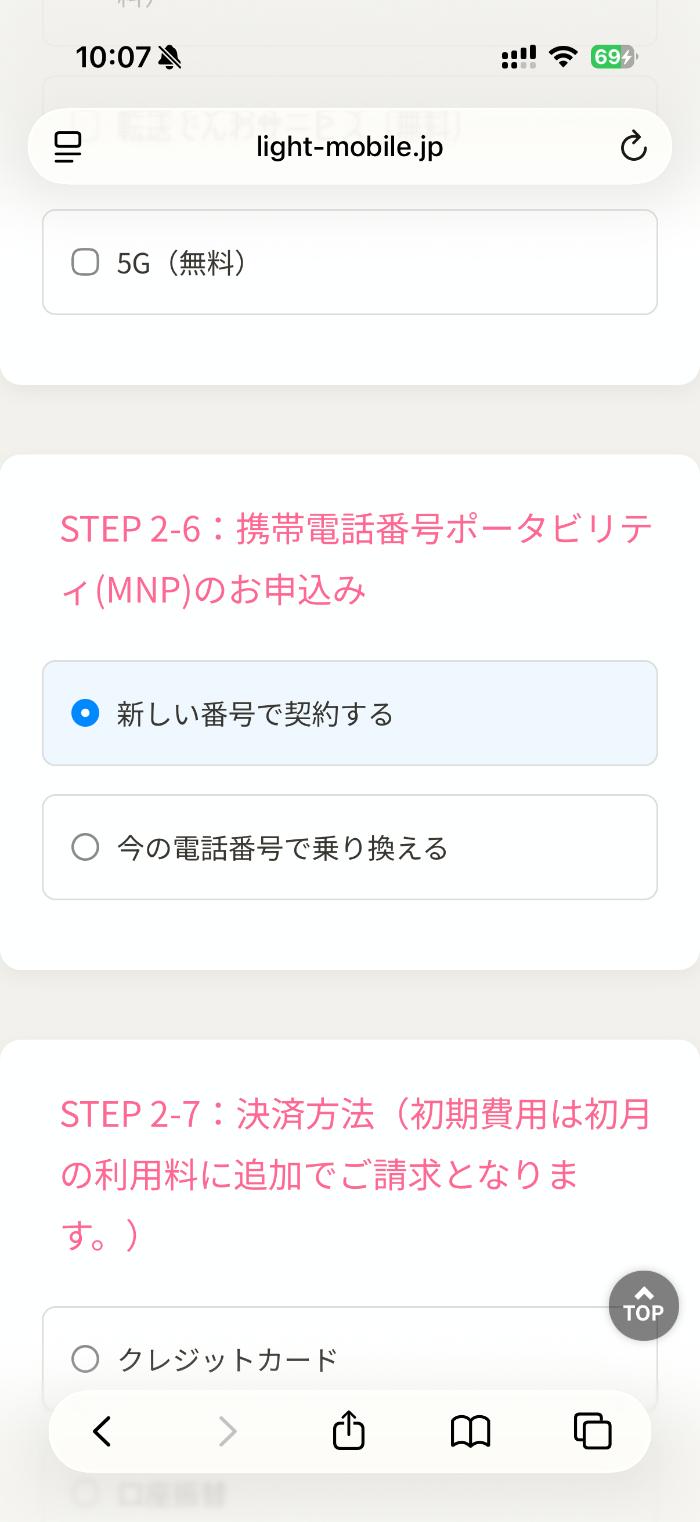The height and width of the screenshot is (1522, 700).
Task: Select 新しい番号で契約する
Action: 86,714
